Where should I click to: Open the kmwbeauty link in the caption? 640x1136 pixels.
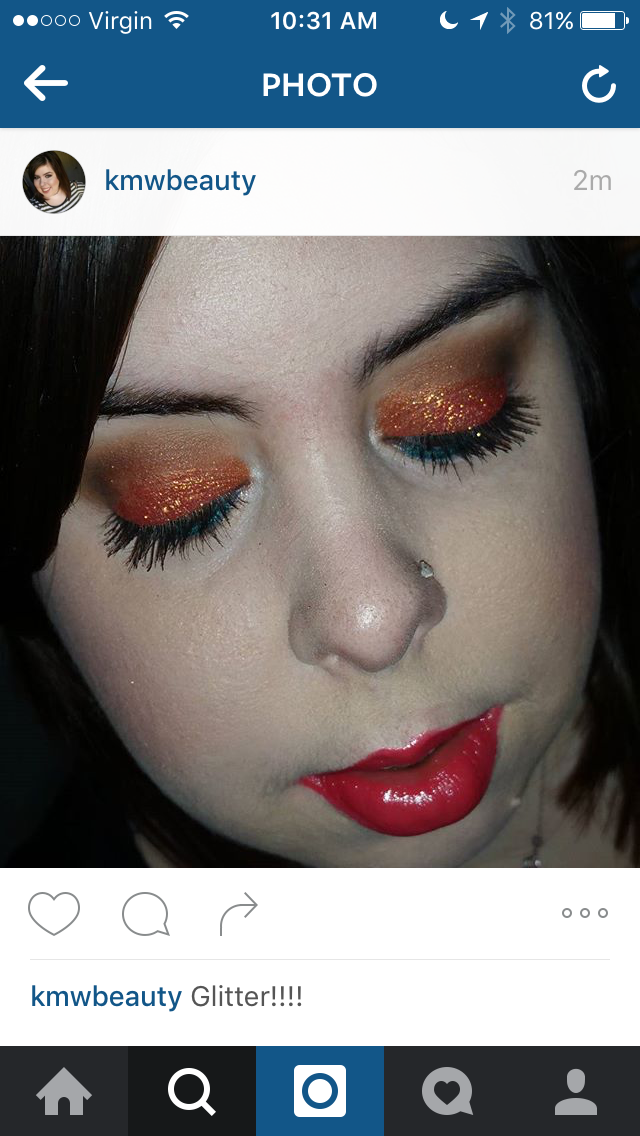pos(106,997)
